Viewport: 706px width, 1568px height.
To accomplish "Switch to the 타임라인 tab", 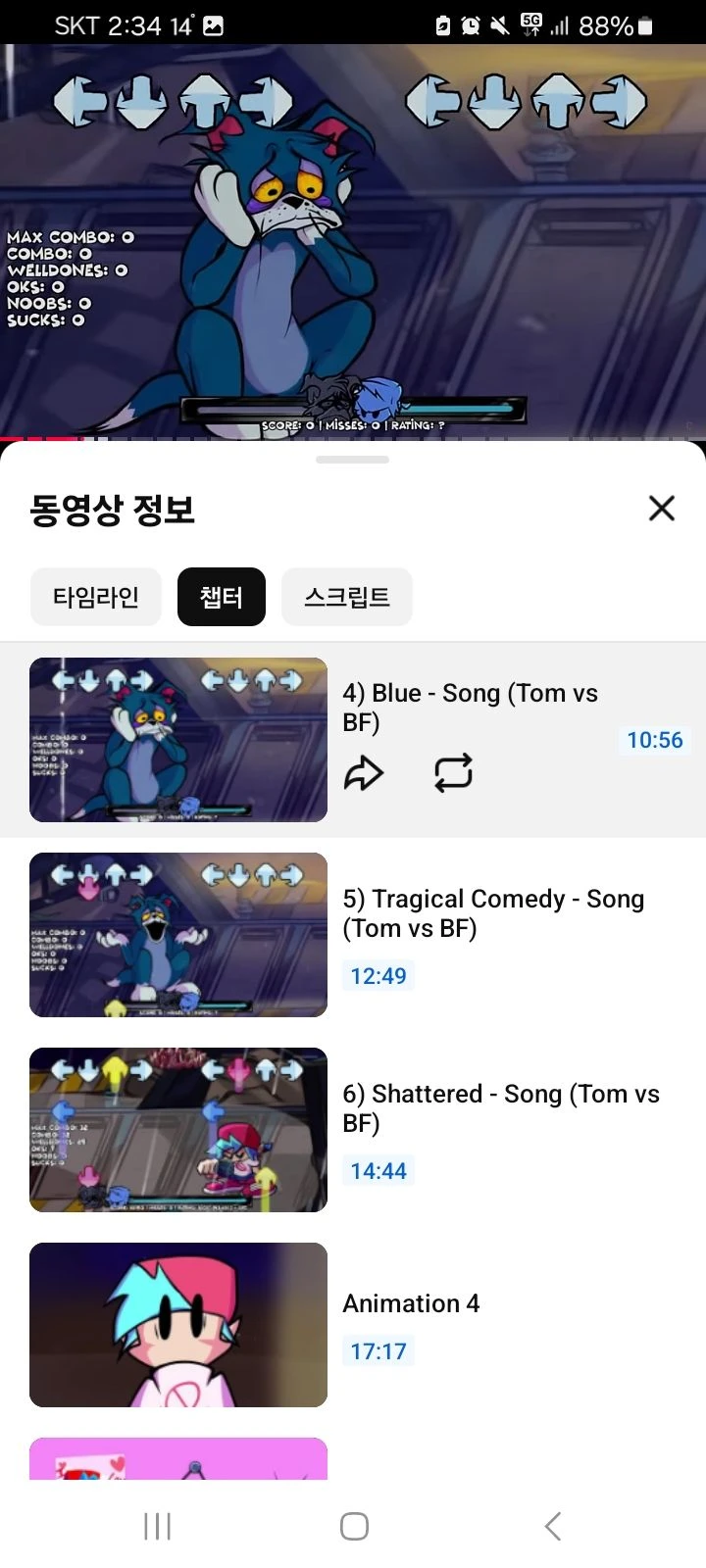I will (x=95, y=597).
